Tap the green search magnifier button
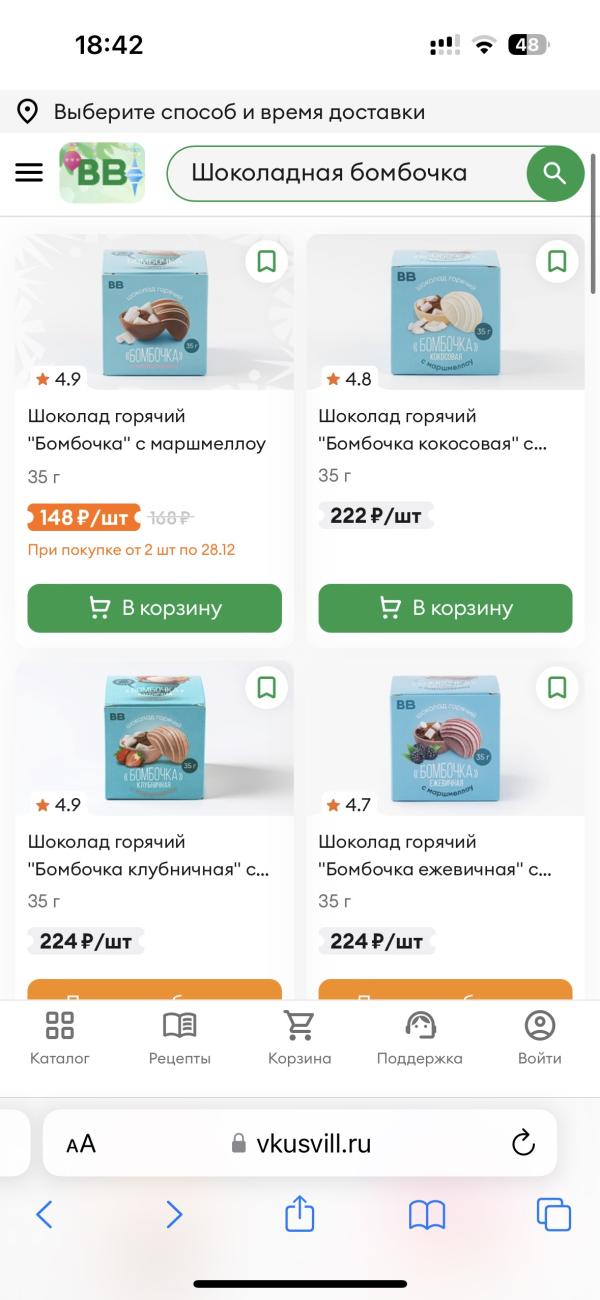 [x=555, y=173]
